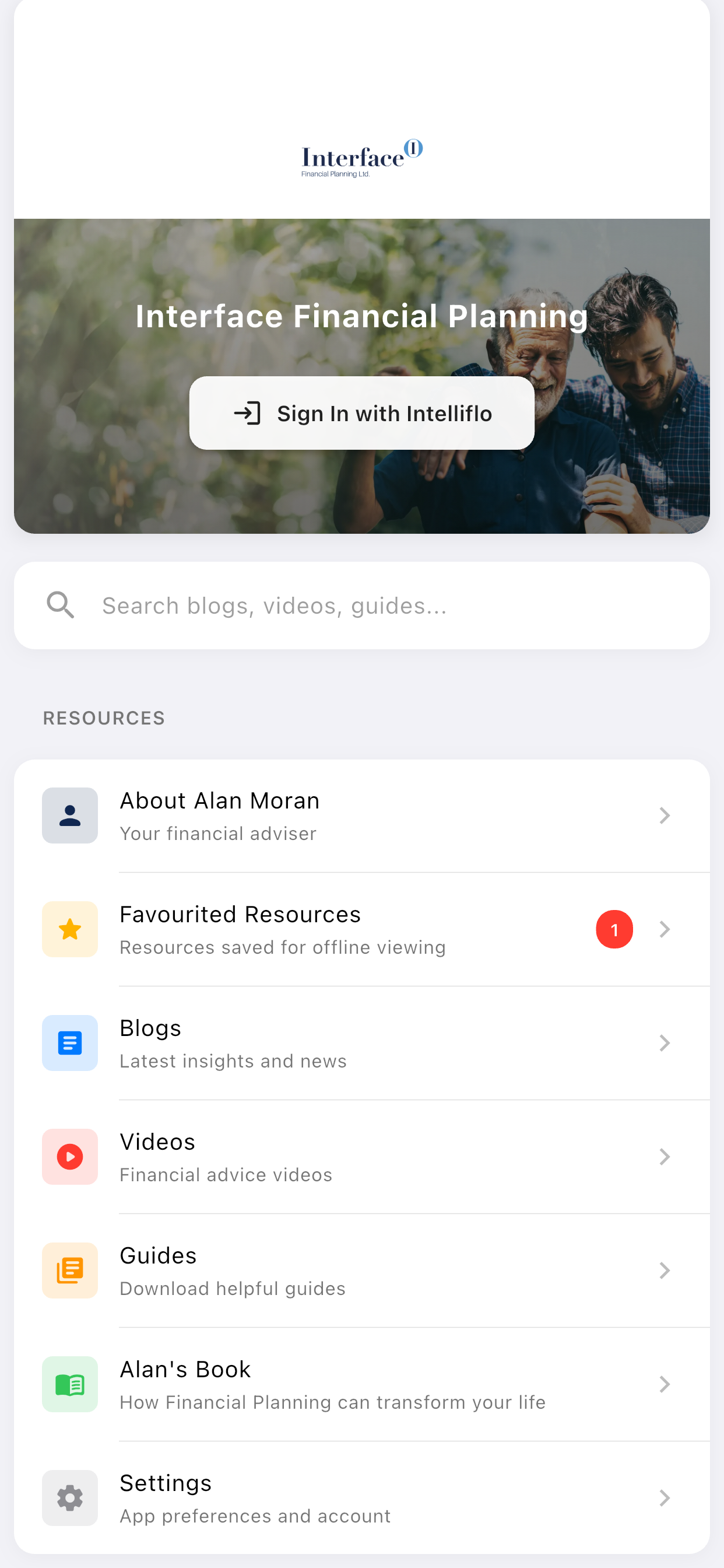
Task: Open Settings via the gear icon
Action: click(x=69, y=1498)
